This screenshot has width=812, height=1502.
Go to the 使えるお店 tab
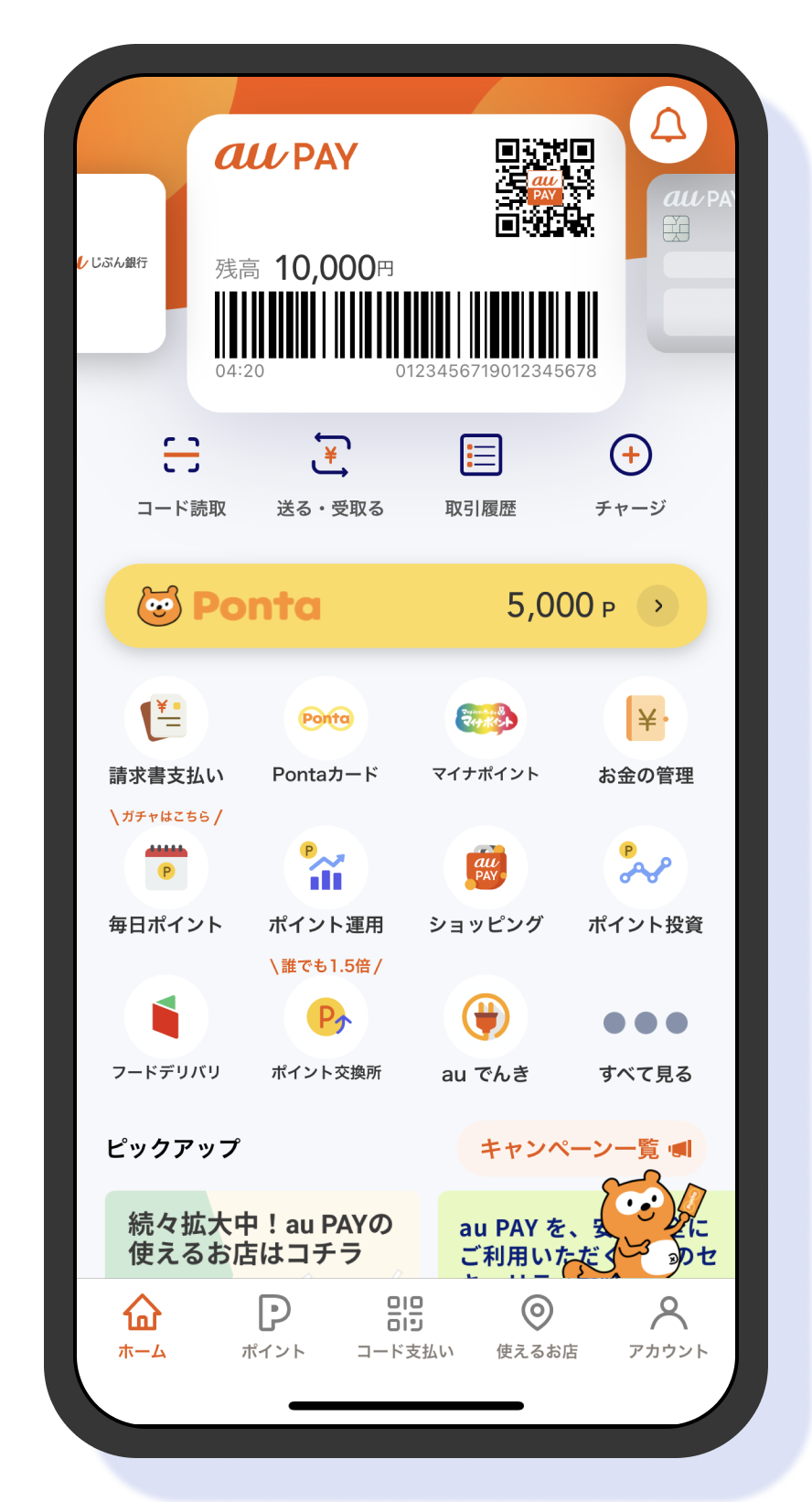[x=537, y=1325]
